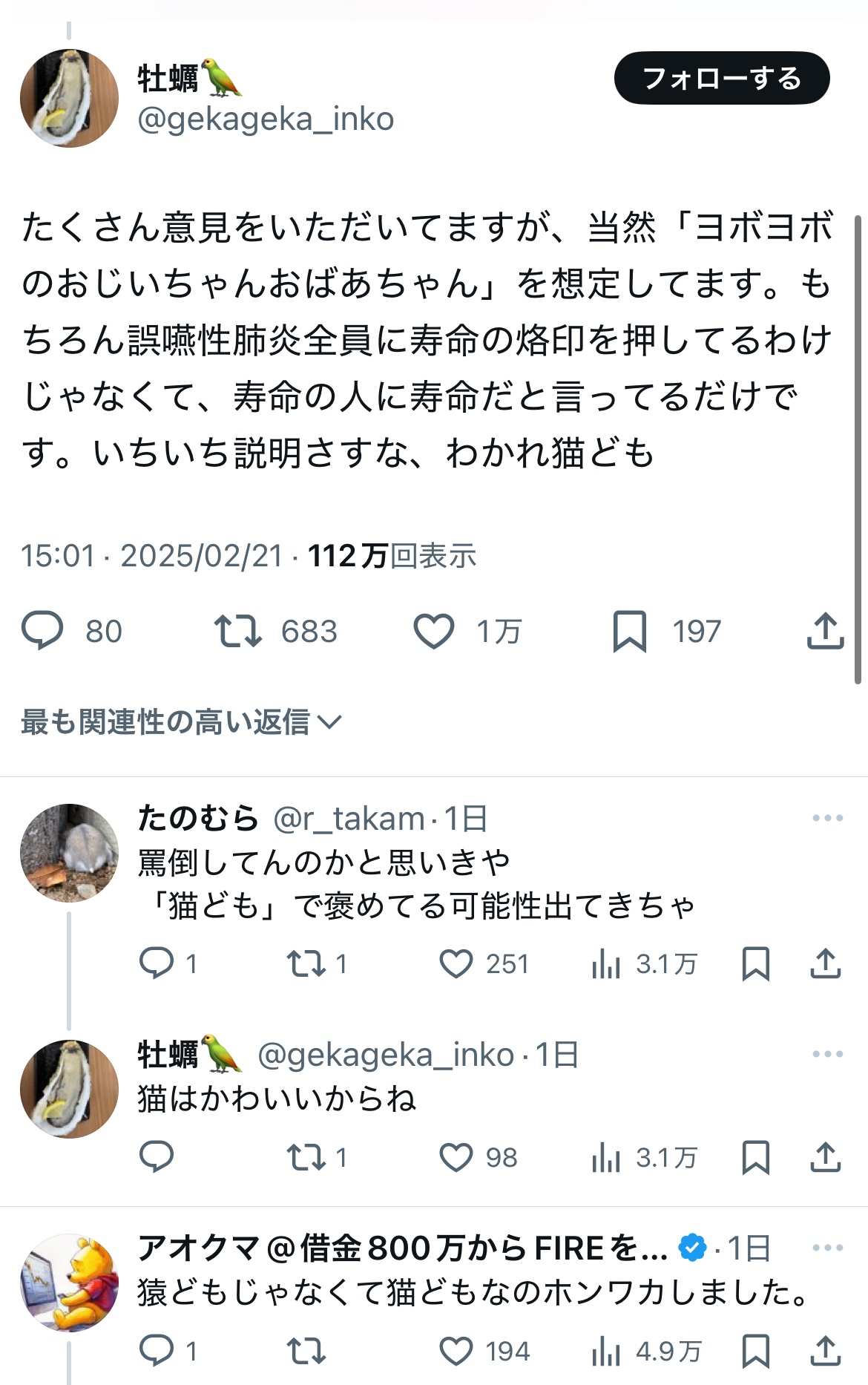
Task: Open アオクマ's profile avatar
Action: (69, 1283)
